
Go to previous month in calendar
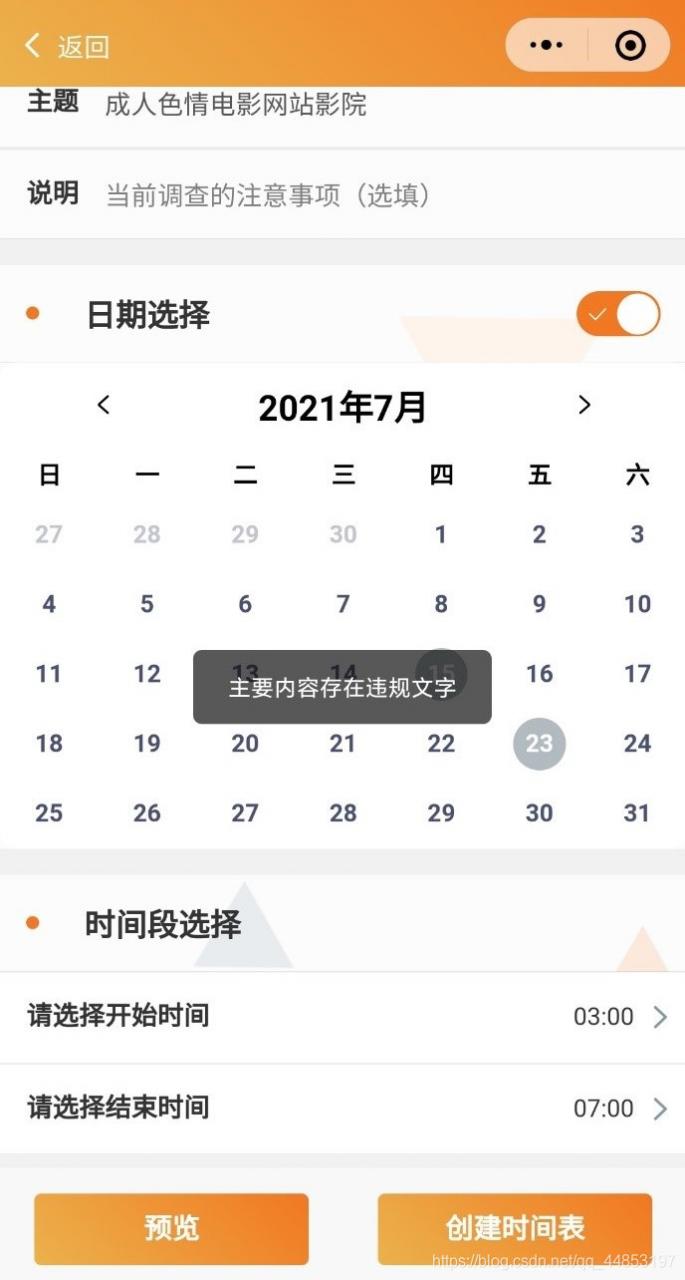click(x=103, y=405)
